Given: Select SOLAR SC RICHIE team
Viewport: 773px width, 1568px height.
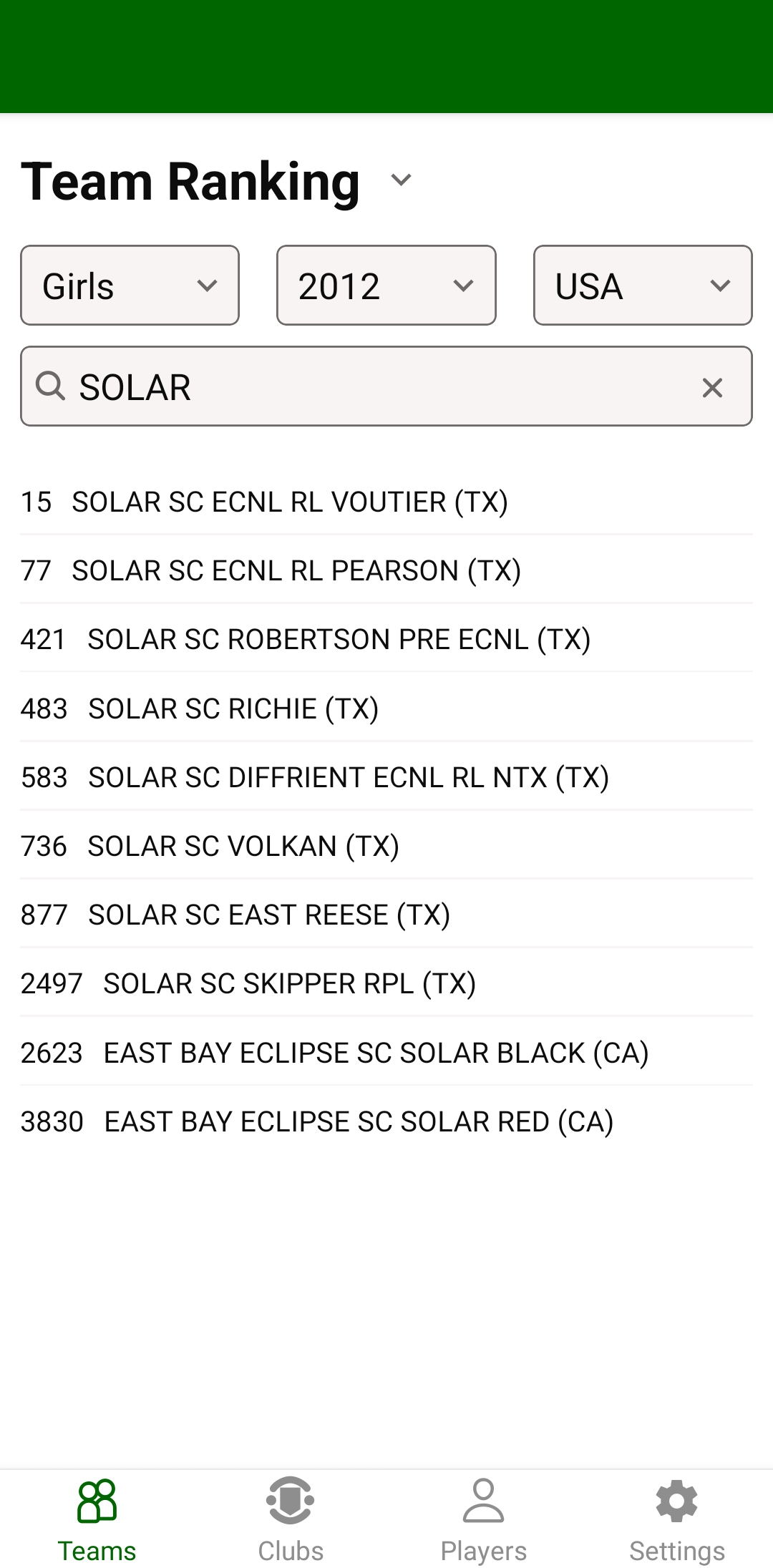Looking at the screenshot, I should point(233,709).
